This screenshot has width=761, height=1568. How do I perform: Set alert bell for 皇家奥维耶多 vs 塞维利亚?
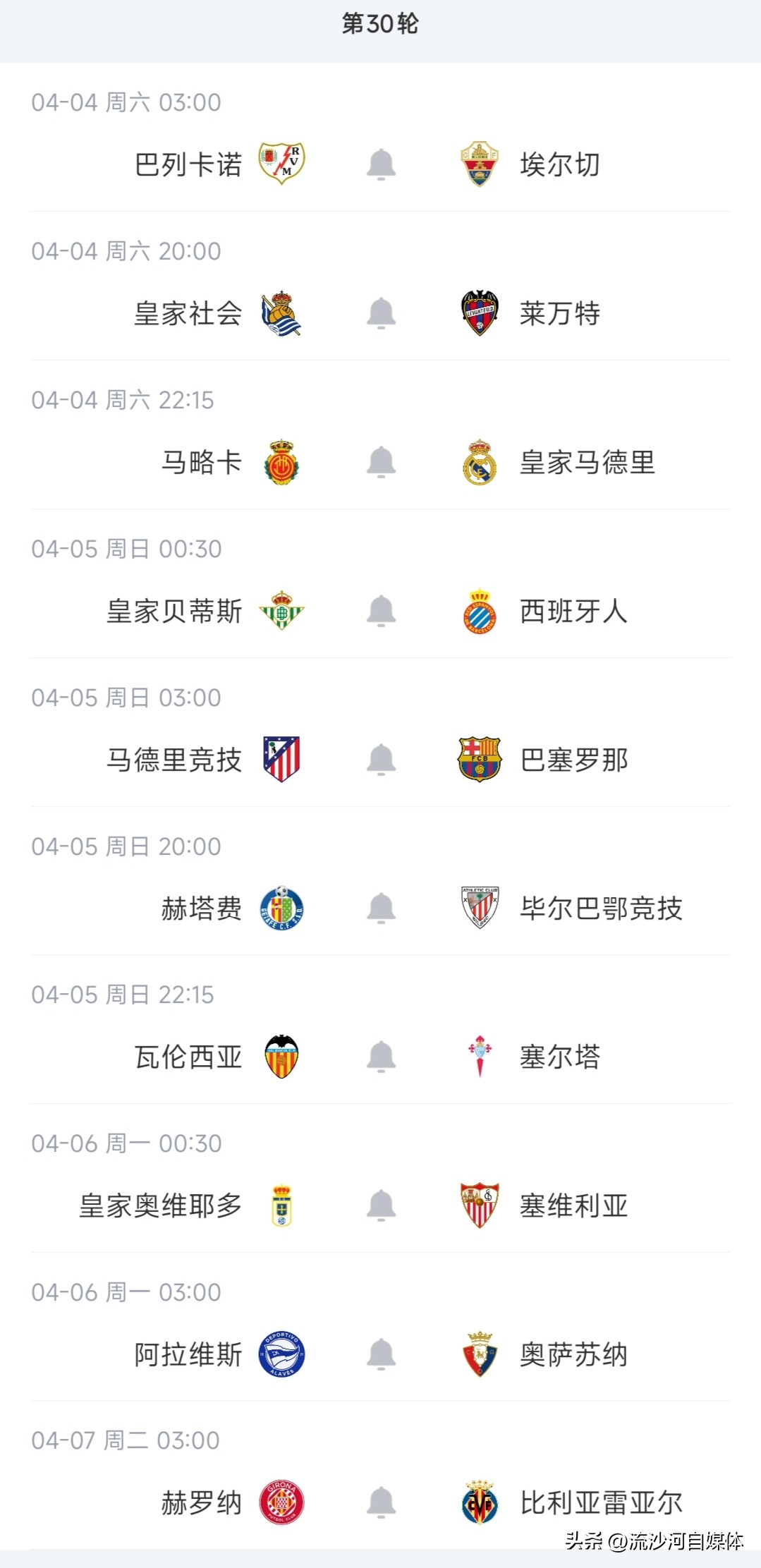(381, 1205)
